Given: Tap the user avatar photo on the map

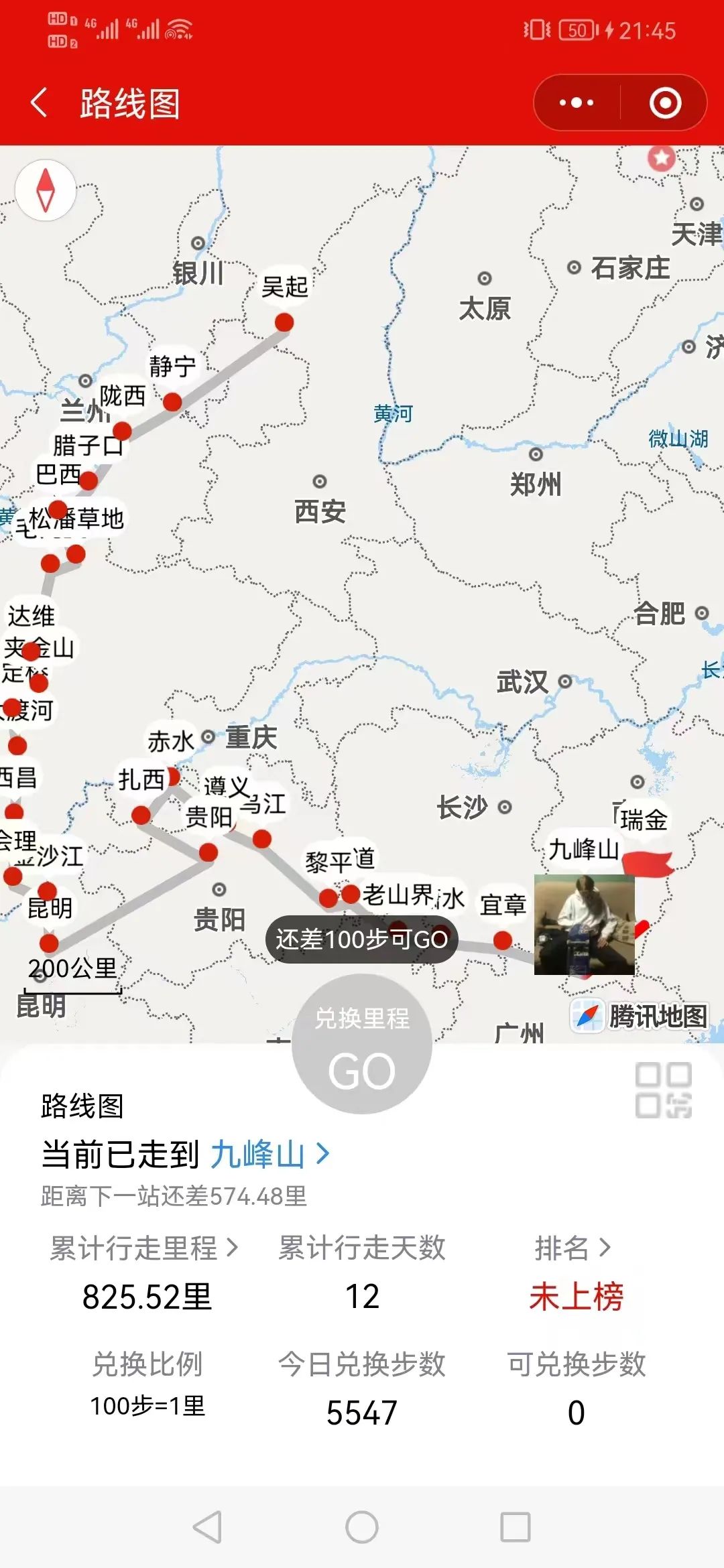Looking at the screenshot, I should [584, 925].
